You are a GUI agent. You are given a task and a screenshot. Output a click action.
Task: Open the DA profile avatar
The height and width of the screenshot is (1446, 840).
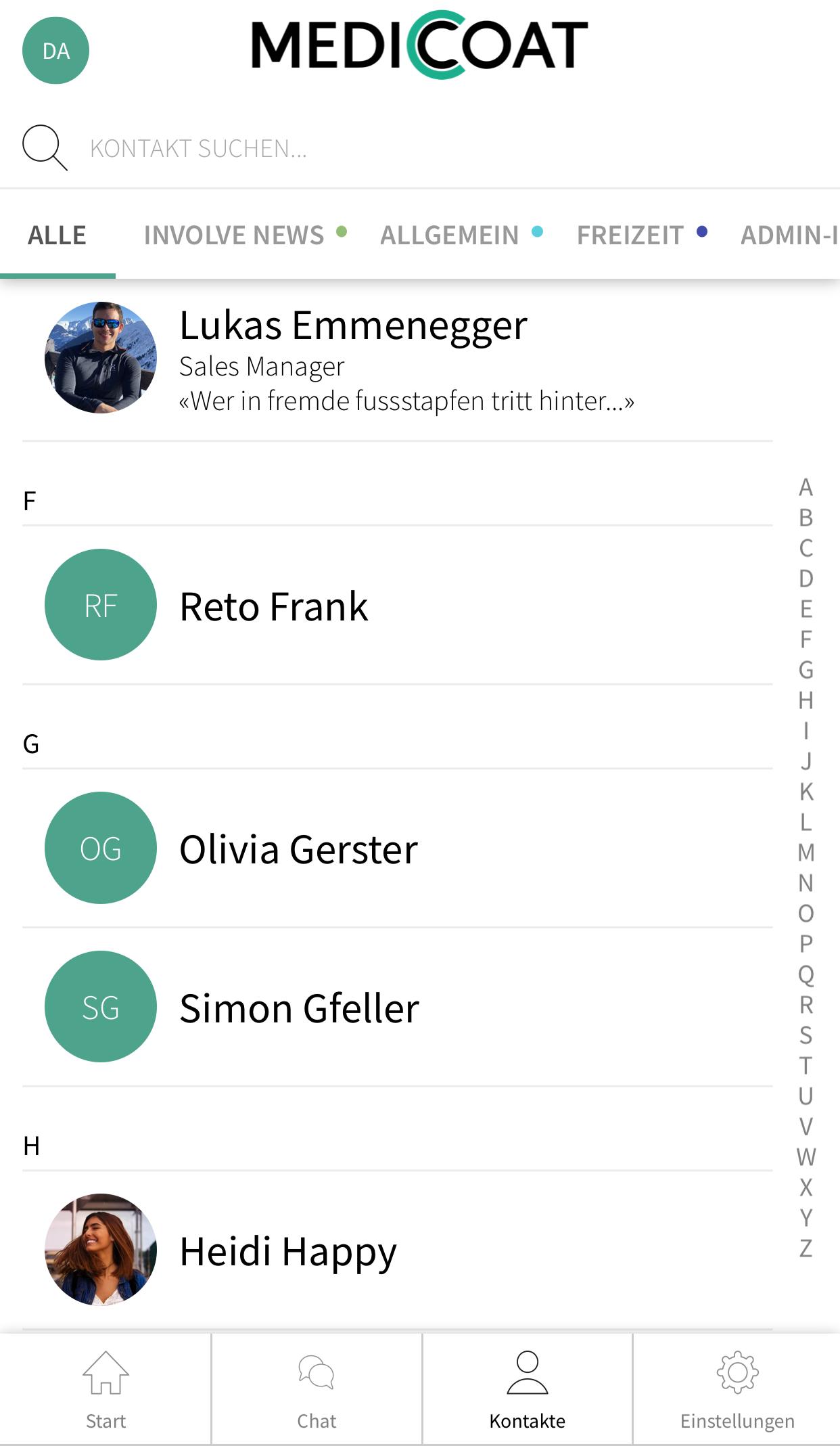(55, 51)
